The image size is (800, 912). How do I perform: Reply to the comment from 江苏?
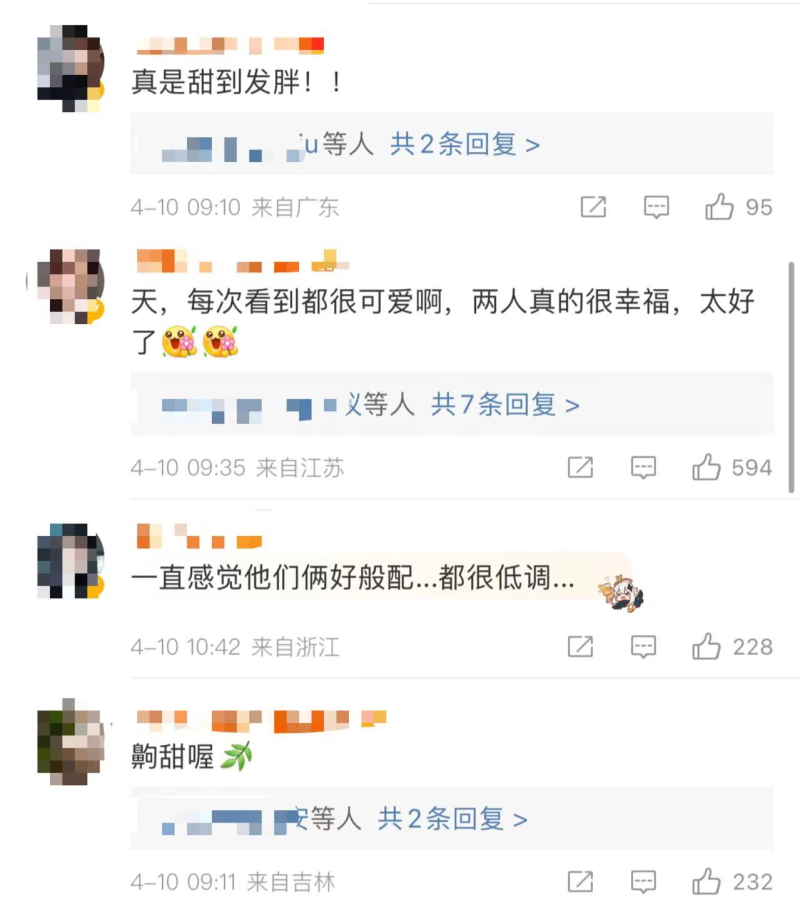click(x=643, y=467)
